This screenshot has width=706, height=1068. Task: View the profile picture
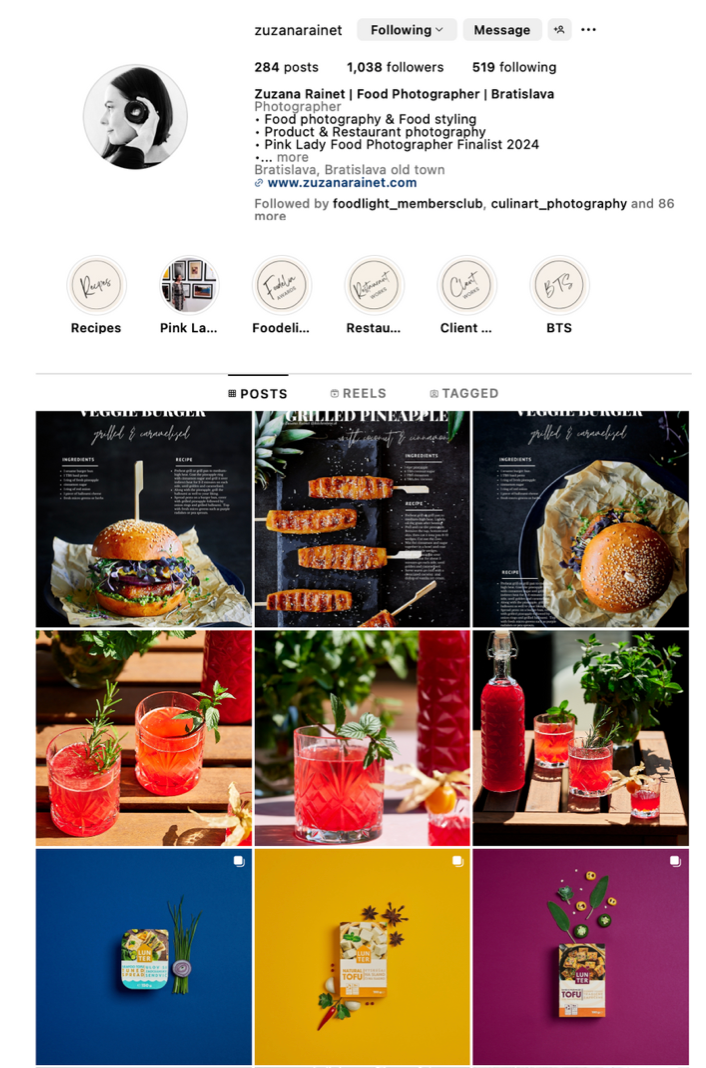click(x=135, y=117)
